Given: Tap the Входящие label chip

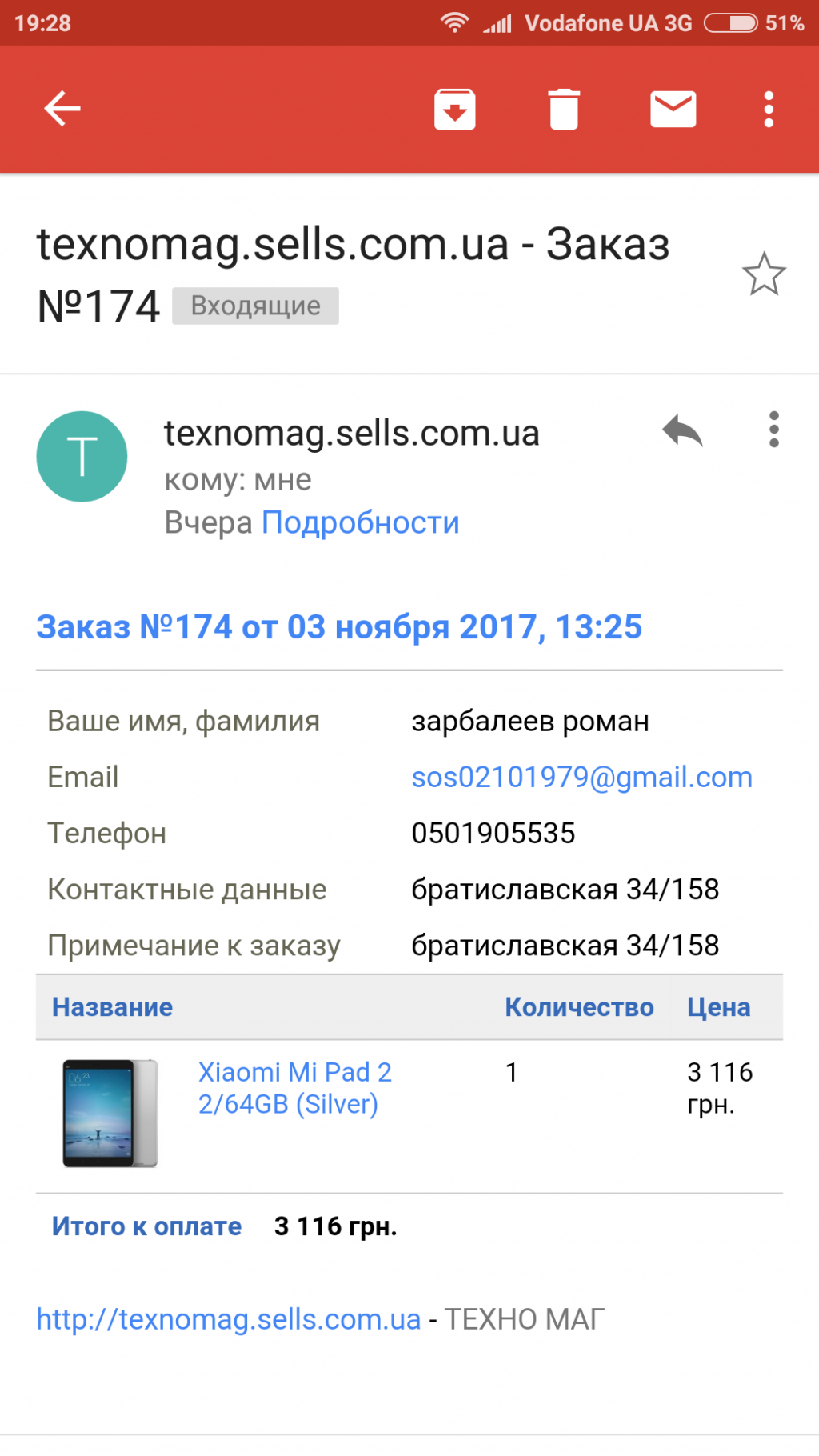Looking at the screenshot, I should point(255,306).
